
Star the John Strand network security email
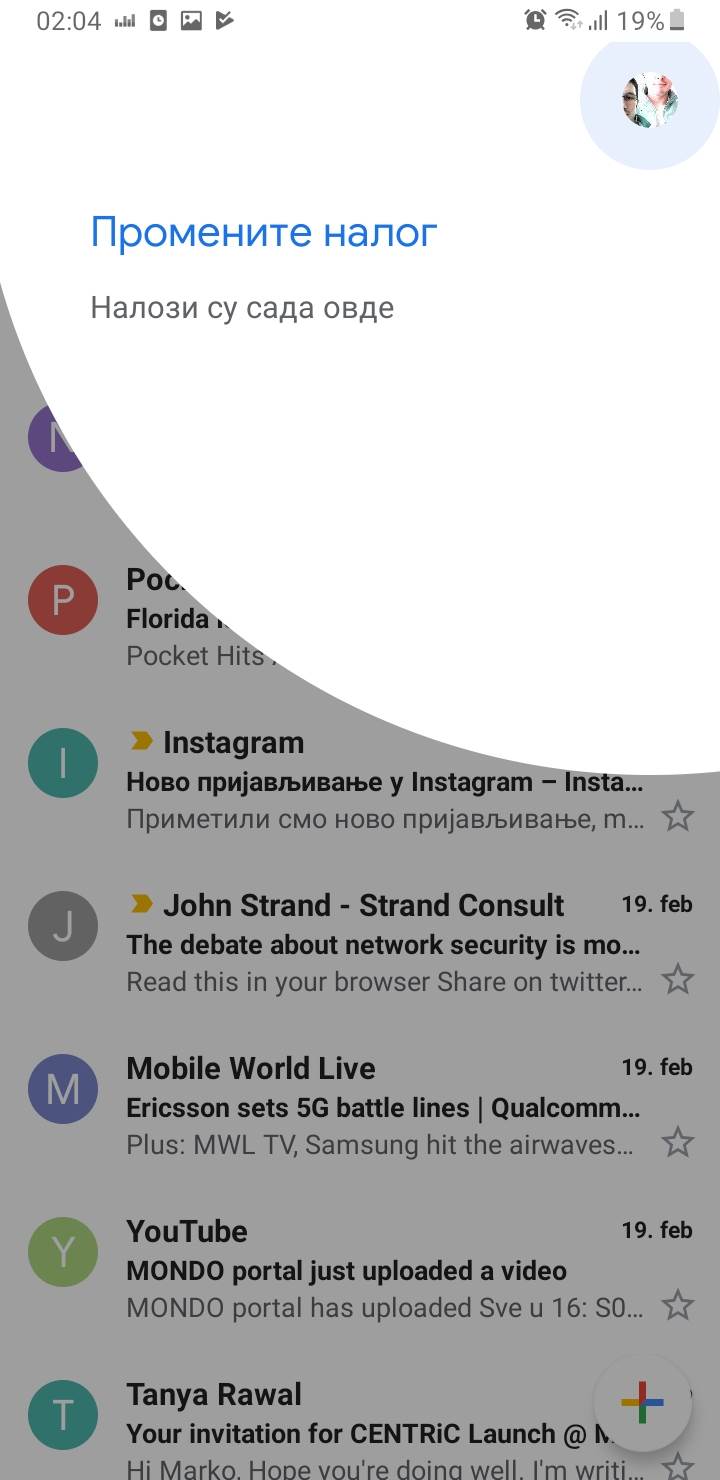pyautogui.click(x=678, y=979)
